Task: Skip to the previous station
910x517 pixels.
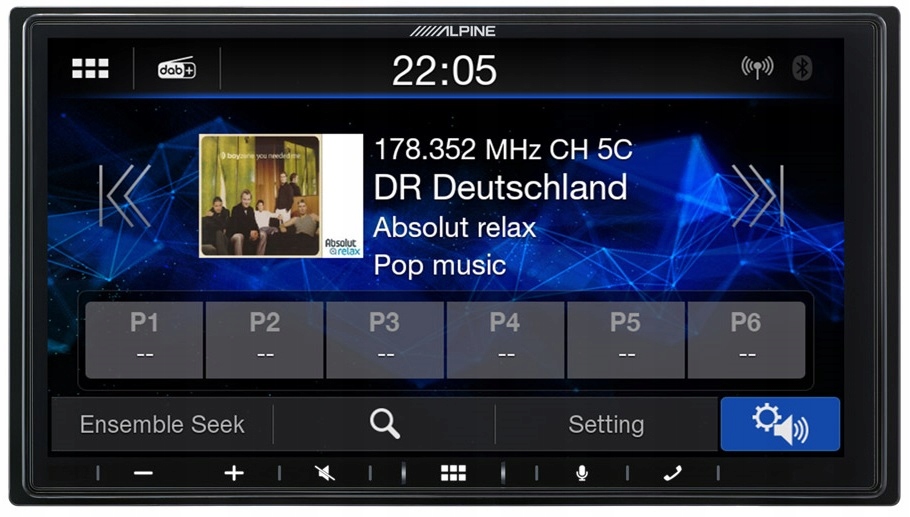Action: point(125,195)
